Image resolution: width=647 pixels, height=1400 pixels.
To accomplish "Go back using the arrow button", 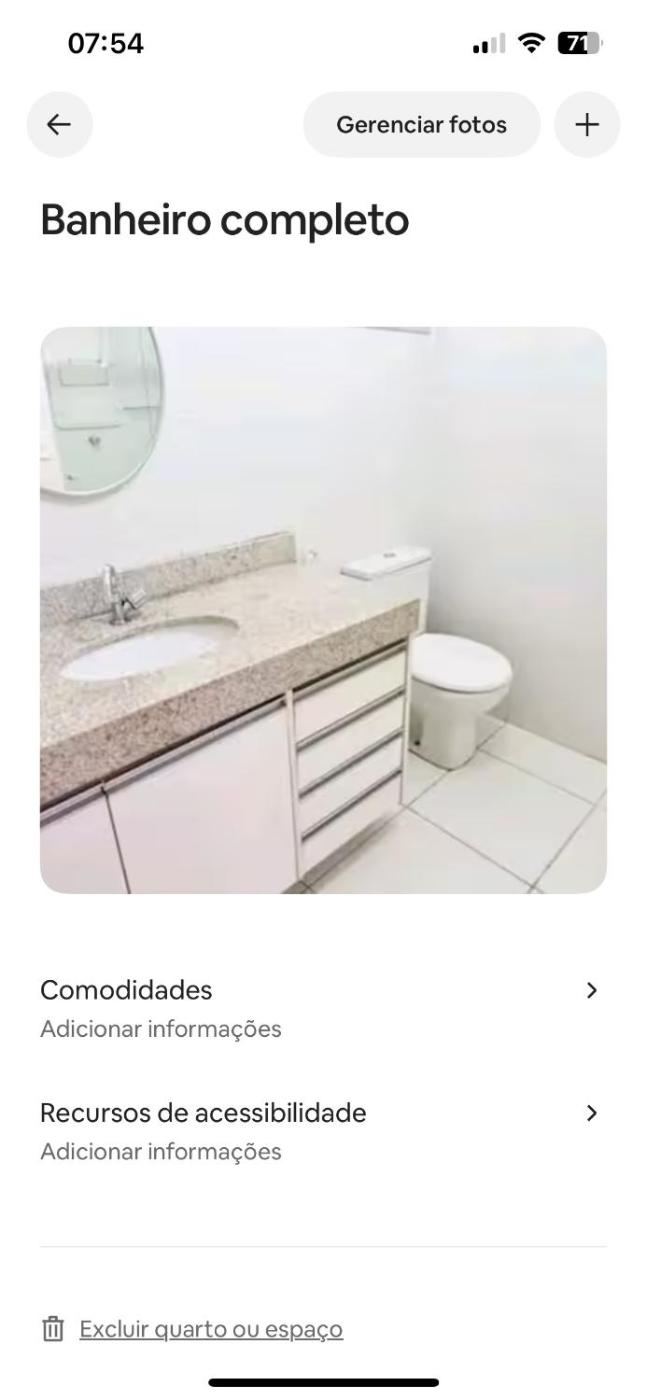I will (59, 125).
